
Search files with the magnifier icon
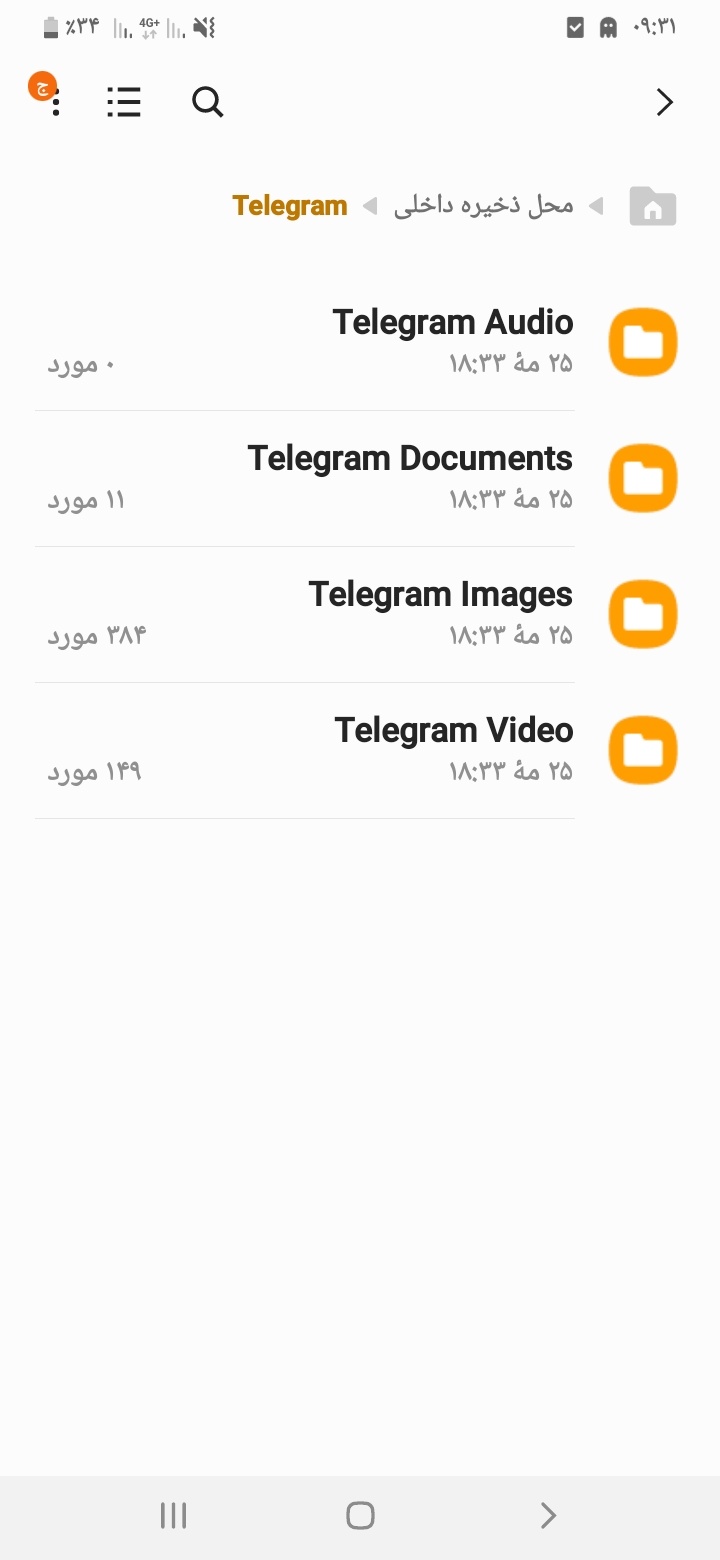click(207, 102)
